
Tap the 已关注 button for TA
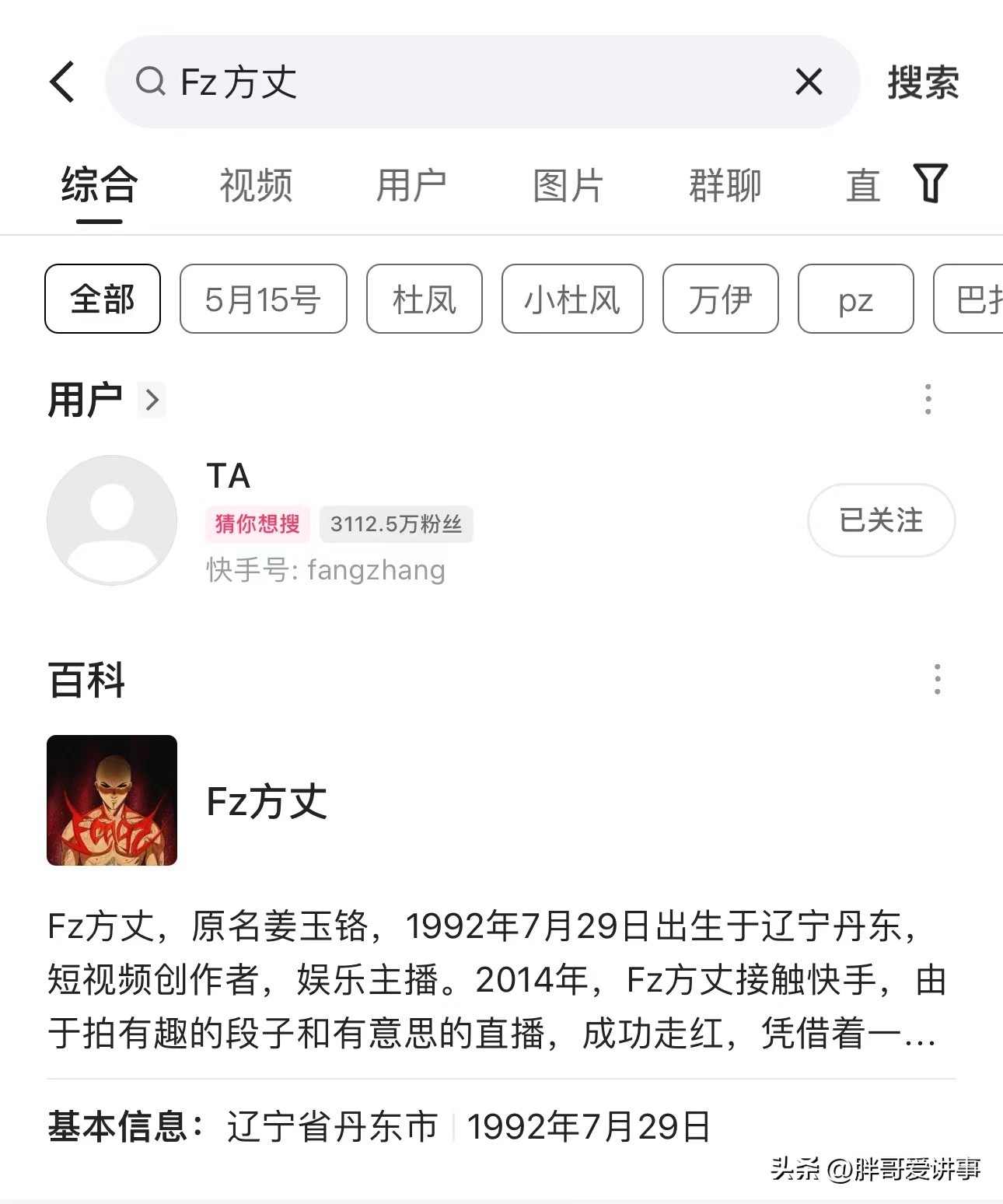coord(881,520)
